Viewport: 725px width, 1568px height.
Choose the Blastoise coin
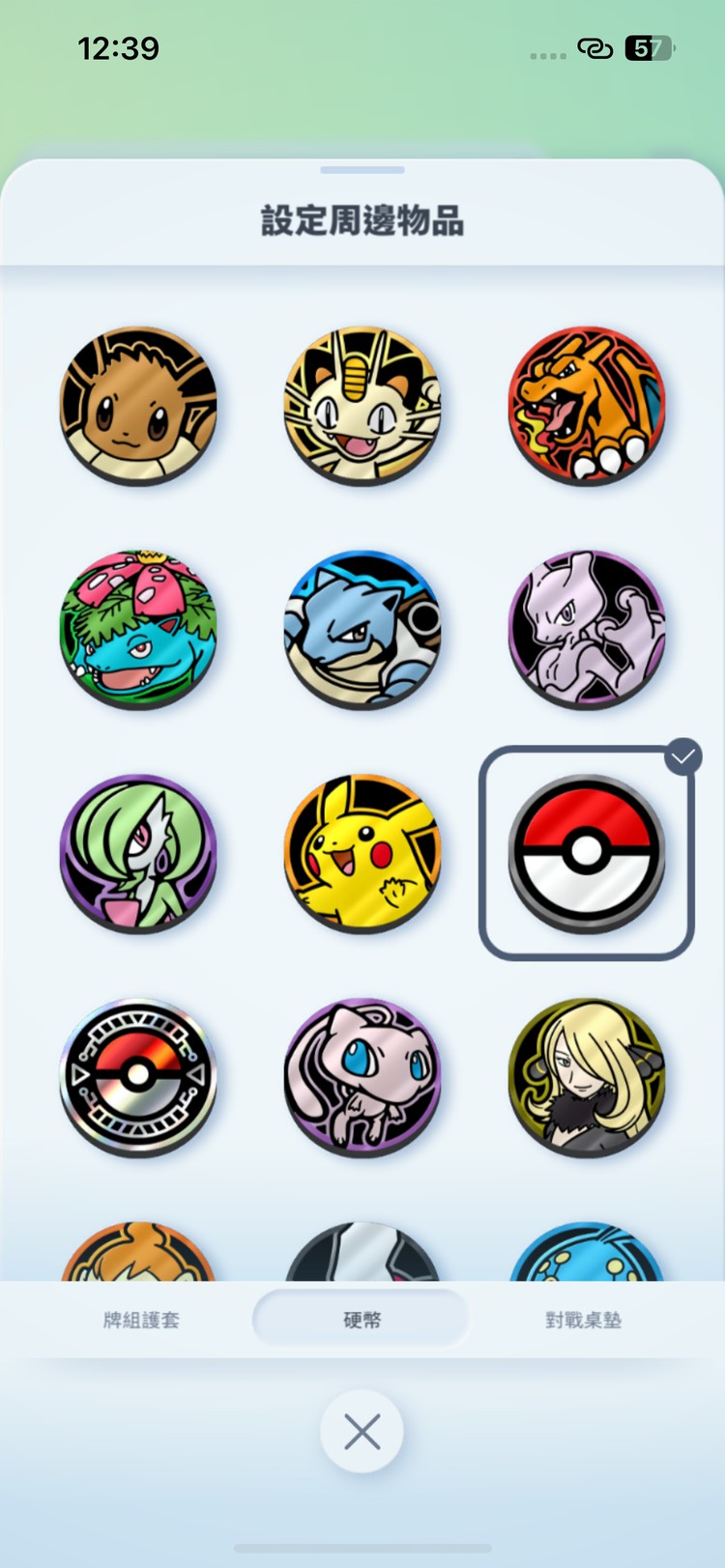(x=362, y=629)
